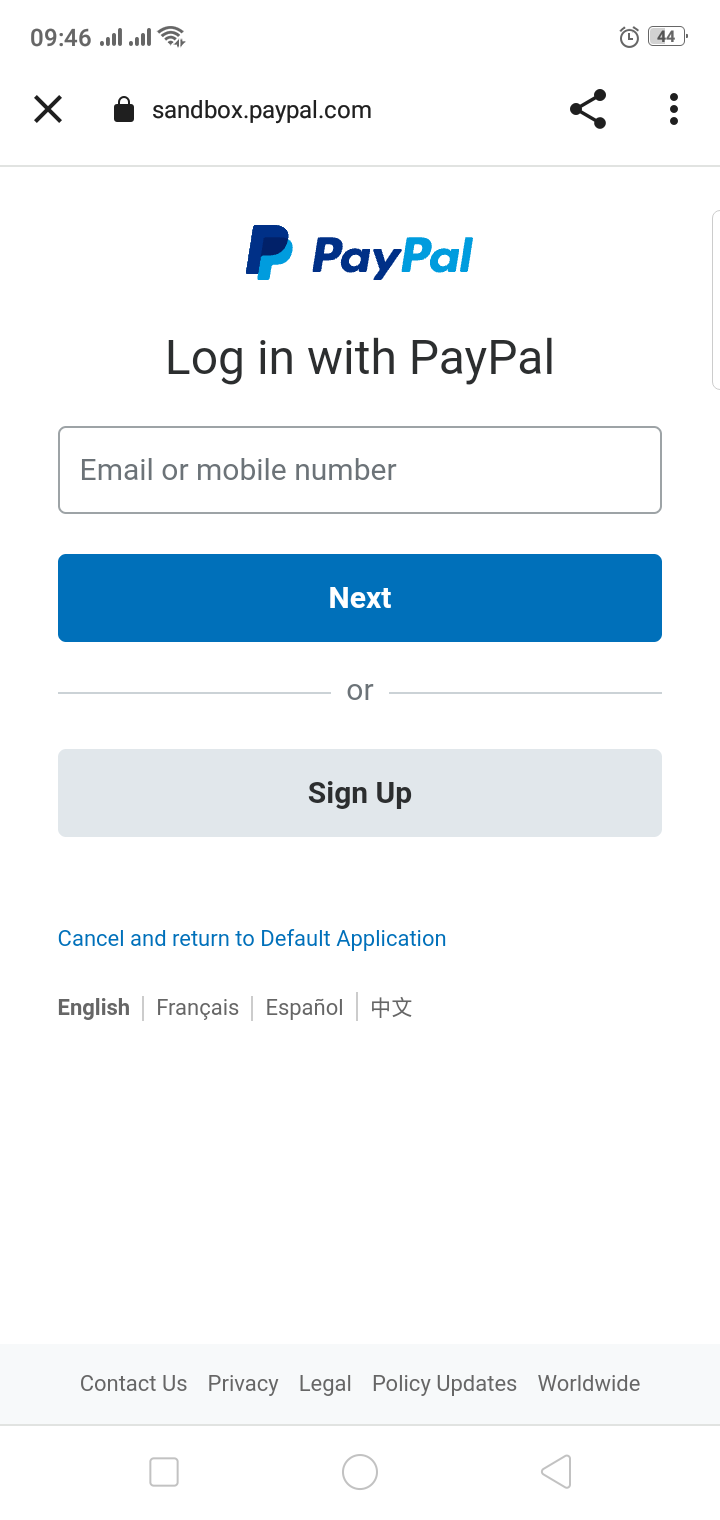The height and width of the screenshot is (1520, 720).
Task: Switch the page language to 中文
Action: [391, 1007]
